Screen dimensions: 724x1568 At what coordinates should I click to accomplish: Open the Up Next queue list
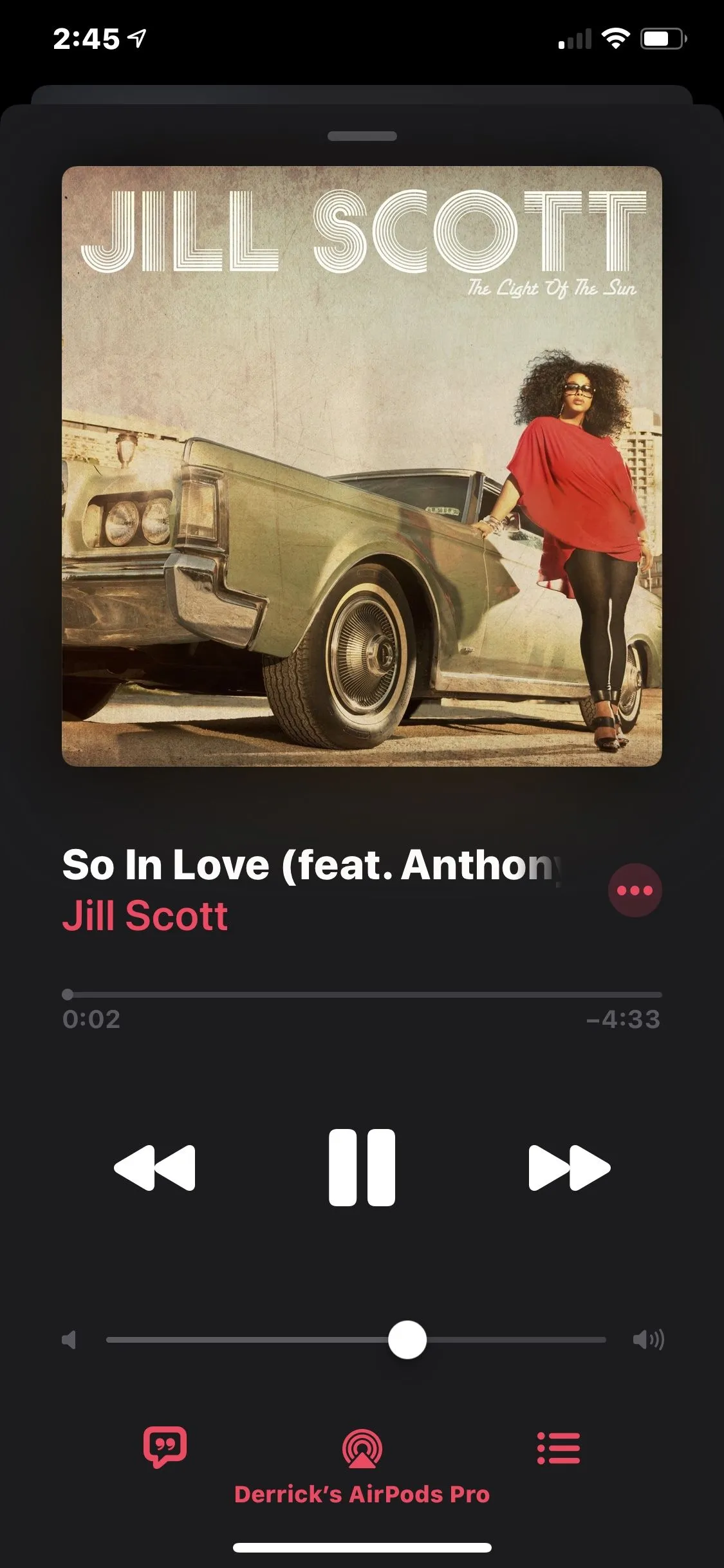tap(559, 1448)
